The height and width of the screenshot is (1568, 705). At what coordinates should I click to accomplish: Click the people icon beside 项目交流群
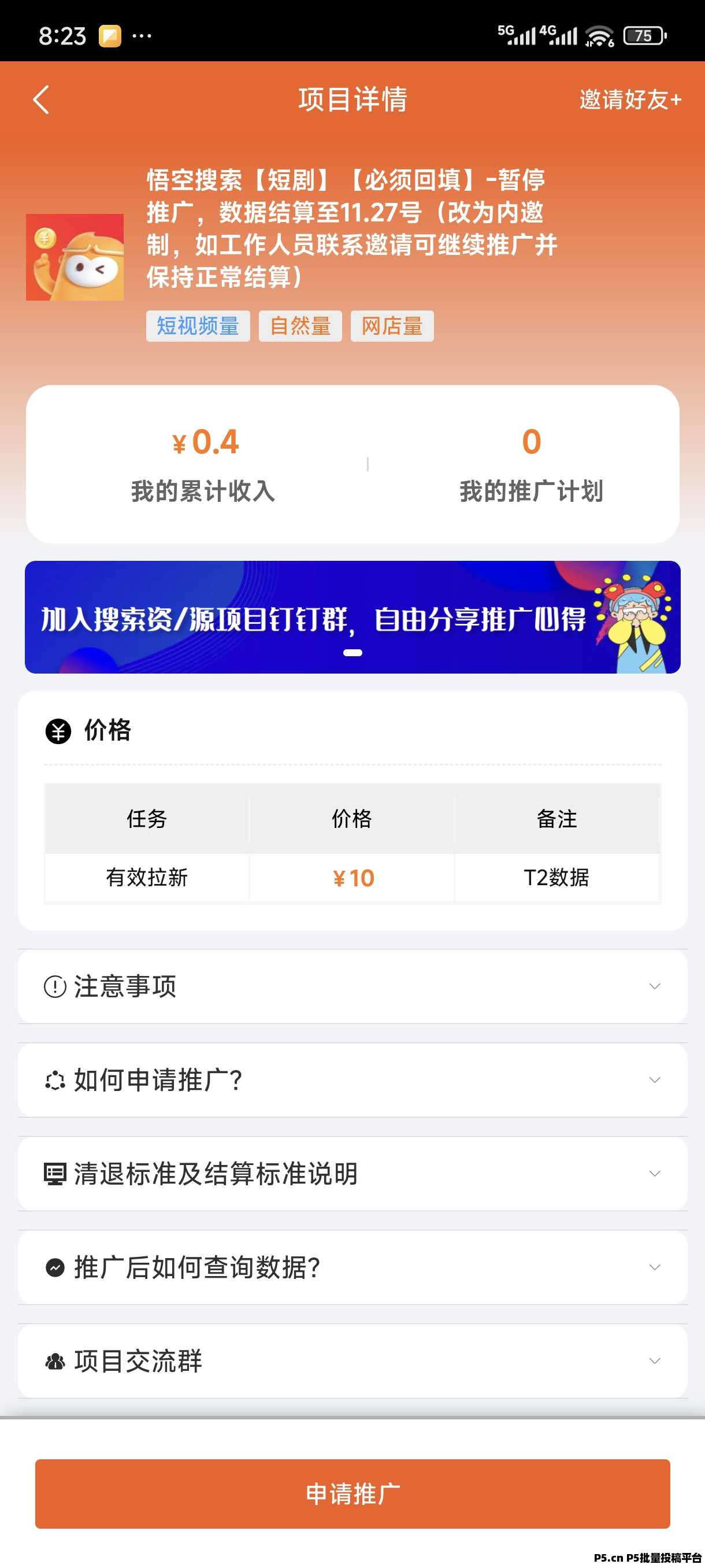coord(55,1362)
